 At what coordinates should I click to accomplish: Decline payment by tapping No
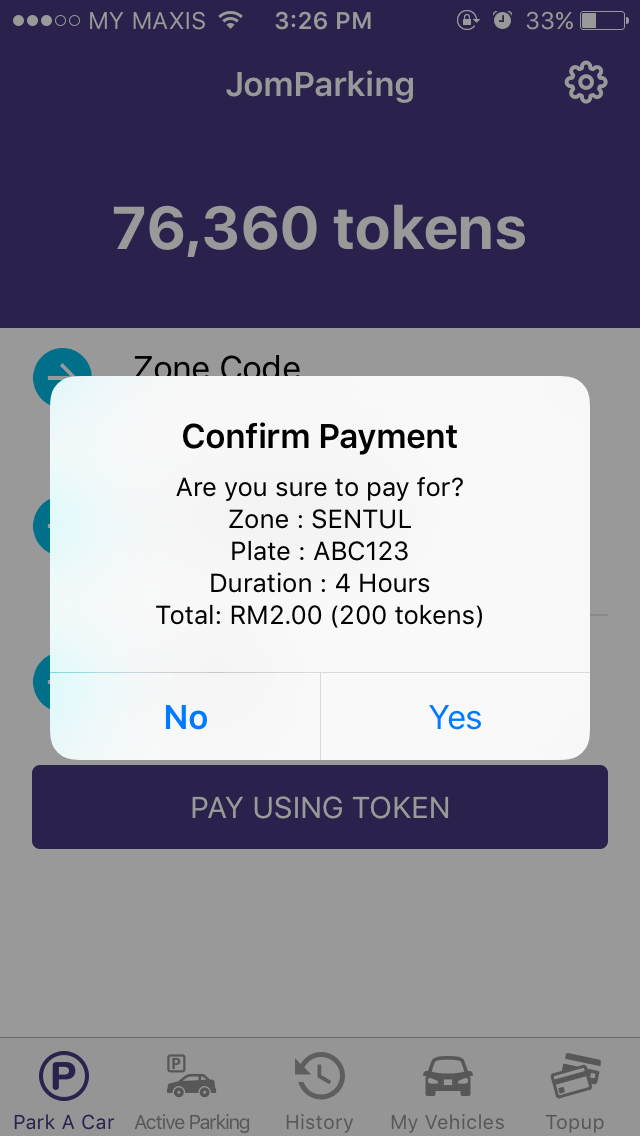pyautogui.click(x=186, y=717)
